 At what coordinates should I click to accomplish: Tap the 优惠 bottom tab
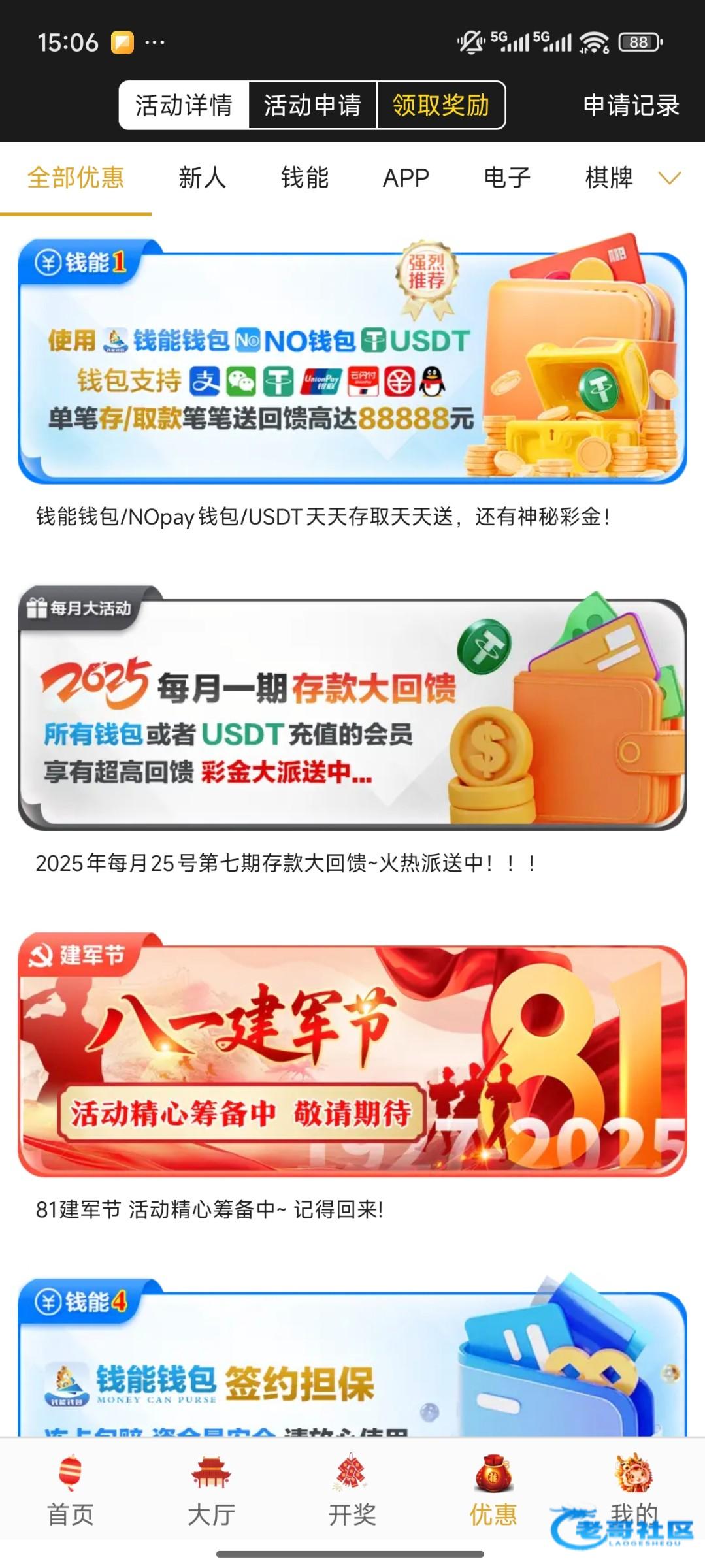[493, 1492]
